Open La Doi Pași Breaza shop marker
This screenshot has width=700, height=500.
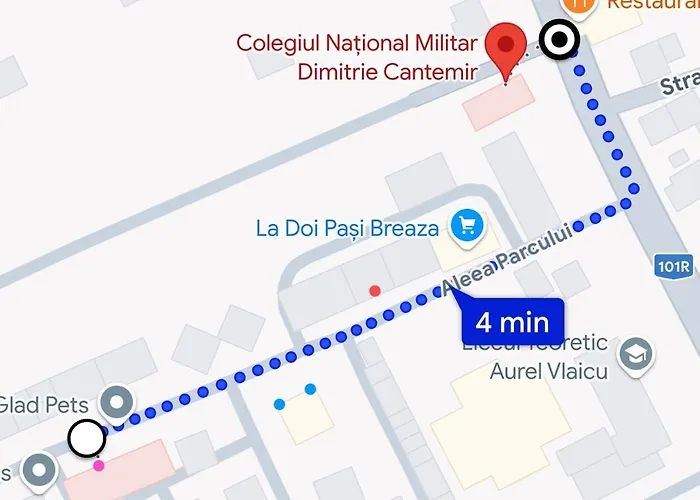click(x=465, y=227)
